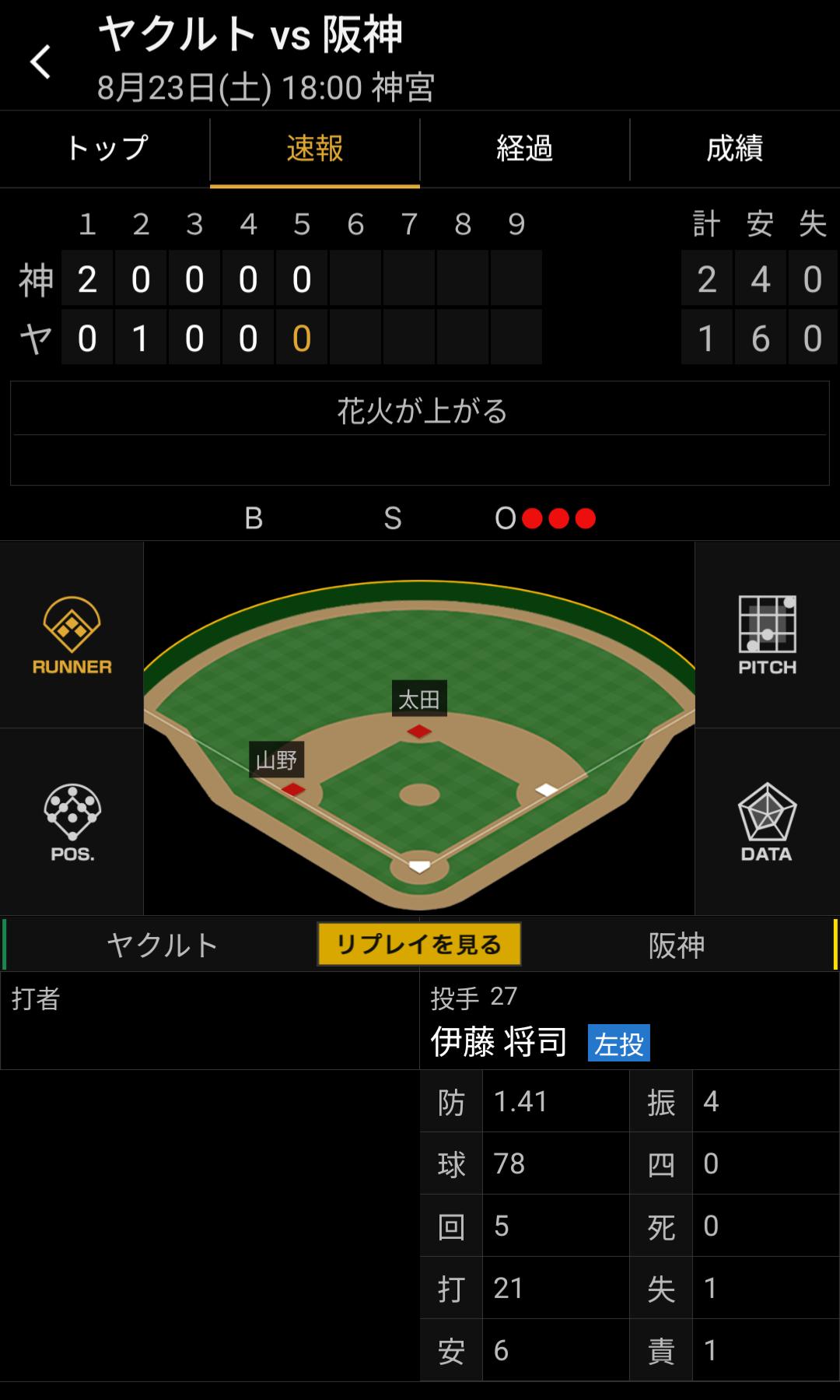Show the POS. fielding positions view
The image size is (840, 1400).
point(72,822)
